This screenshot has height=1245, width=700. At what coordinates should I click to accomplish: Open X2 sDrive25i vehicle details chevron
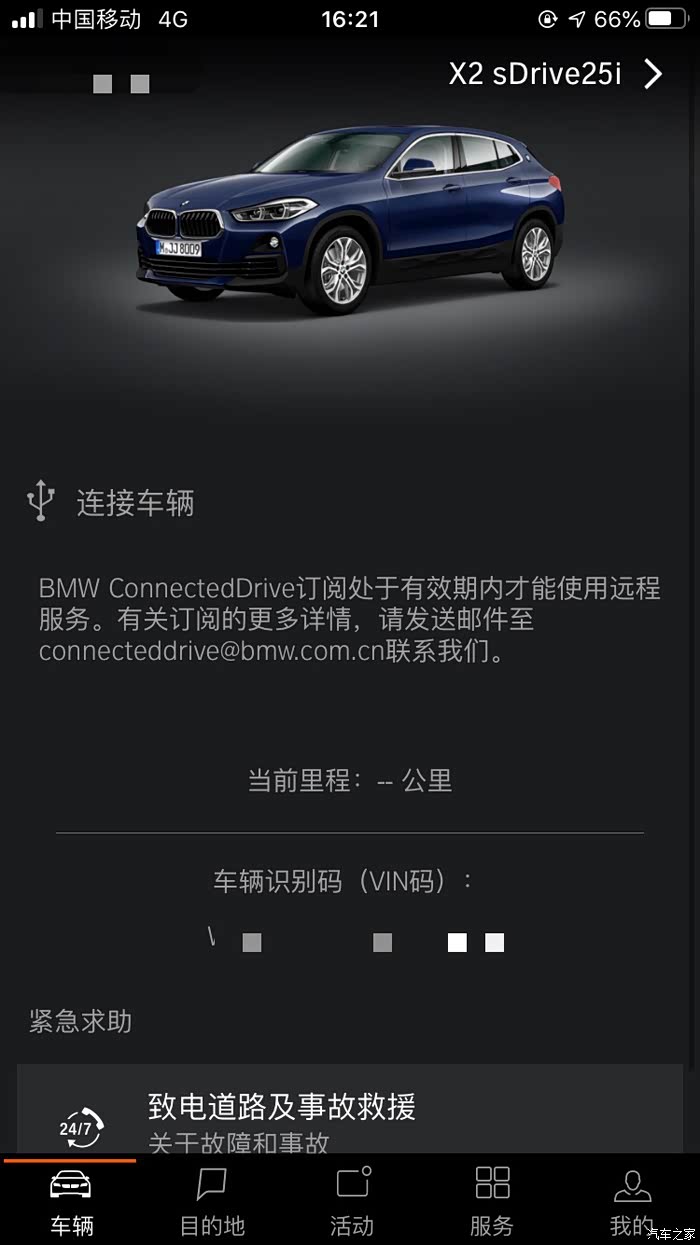(653, 74)
